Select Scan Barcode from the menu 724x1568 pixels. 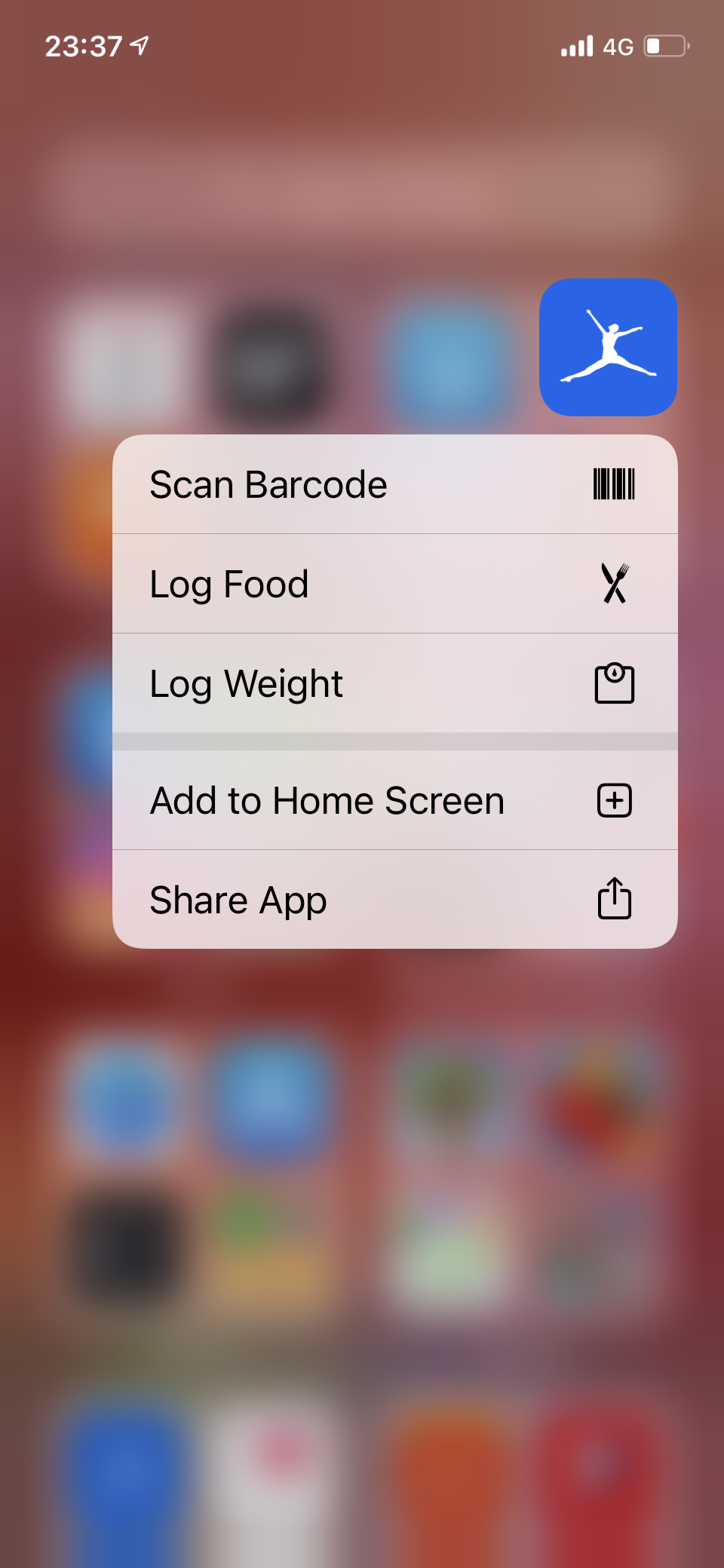coord(394,484)
